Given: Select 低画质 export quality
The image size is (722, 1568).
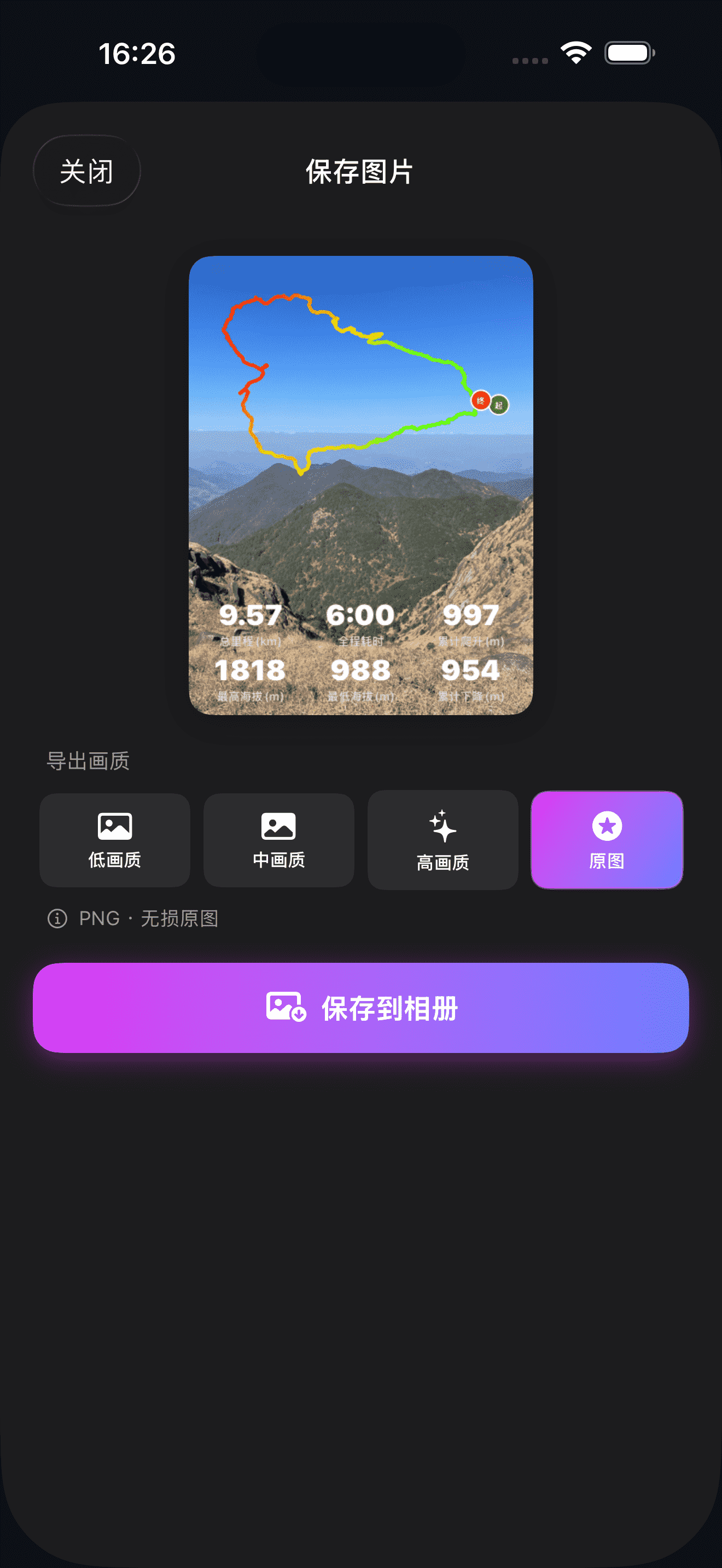Looking at the screenshot, I should tap(114, 840).
